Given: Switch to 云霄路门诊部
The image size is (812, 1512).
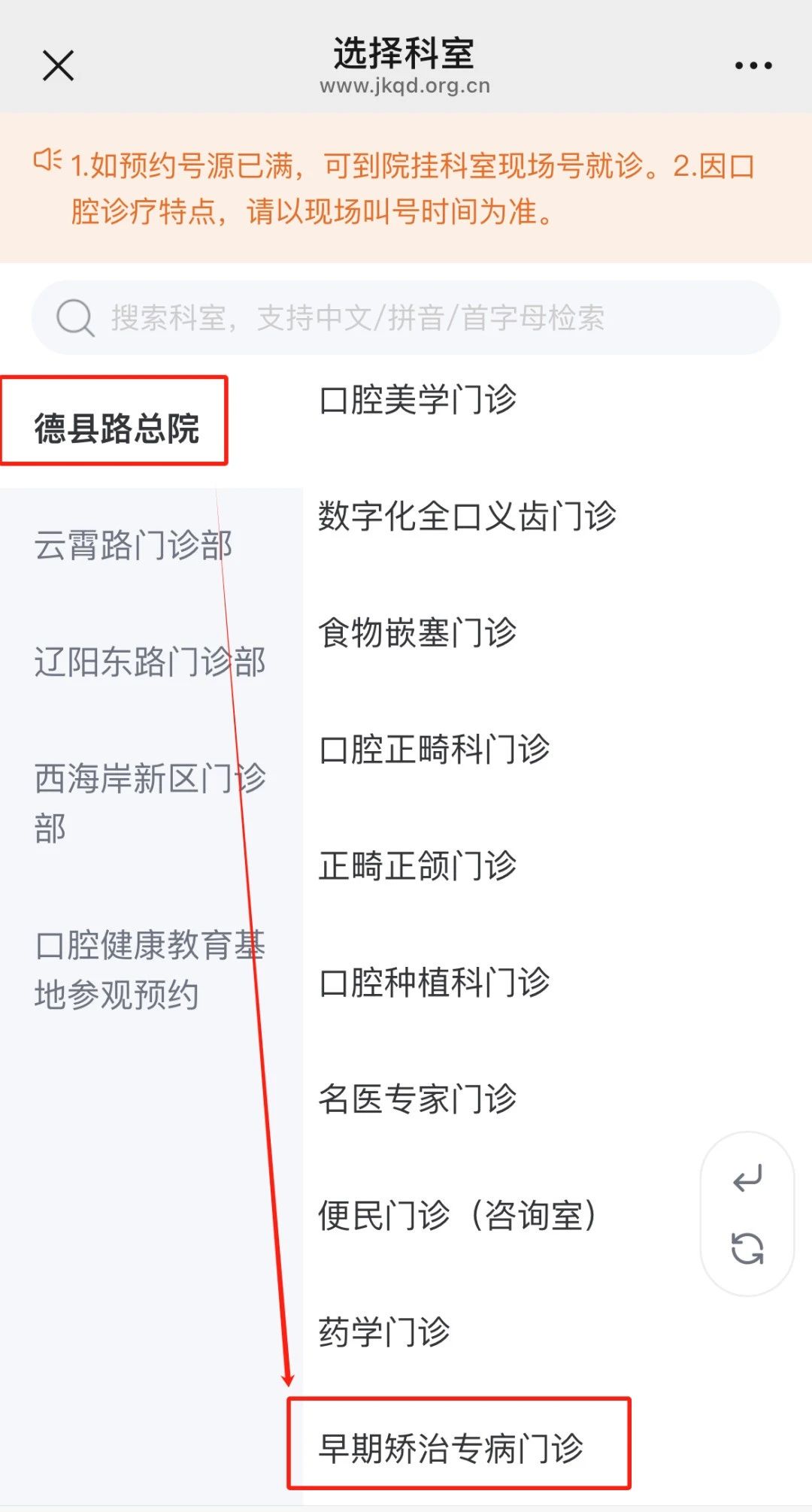Looking at the screenshot, I should pos(134,545).
